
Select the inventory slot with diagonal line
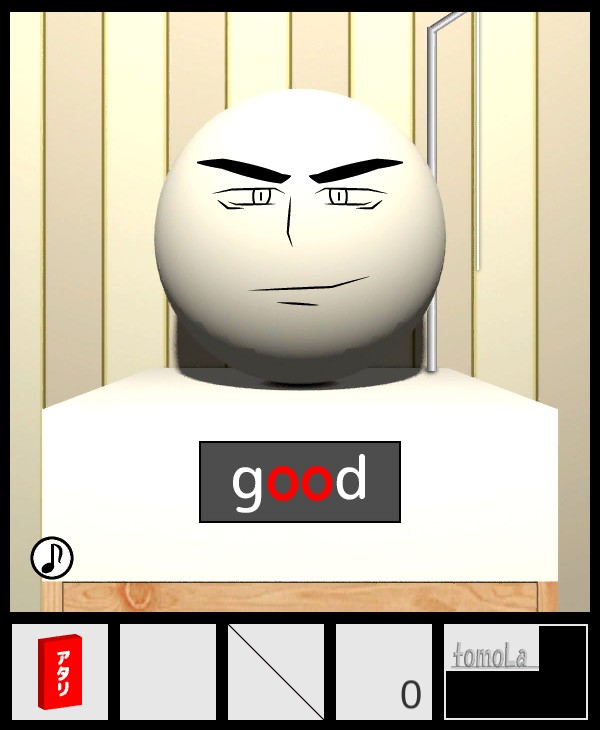point(276,672)
